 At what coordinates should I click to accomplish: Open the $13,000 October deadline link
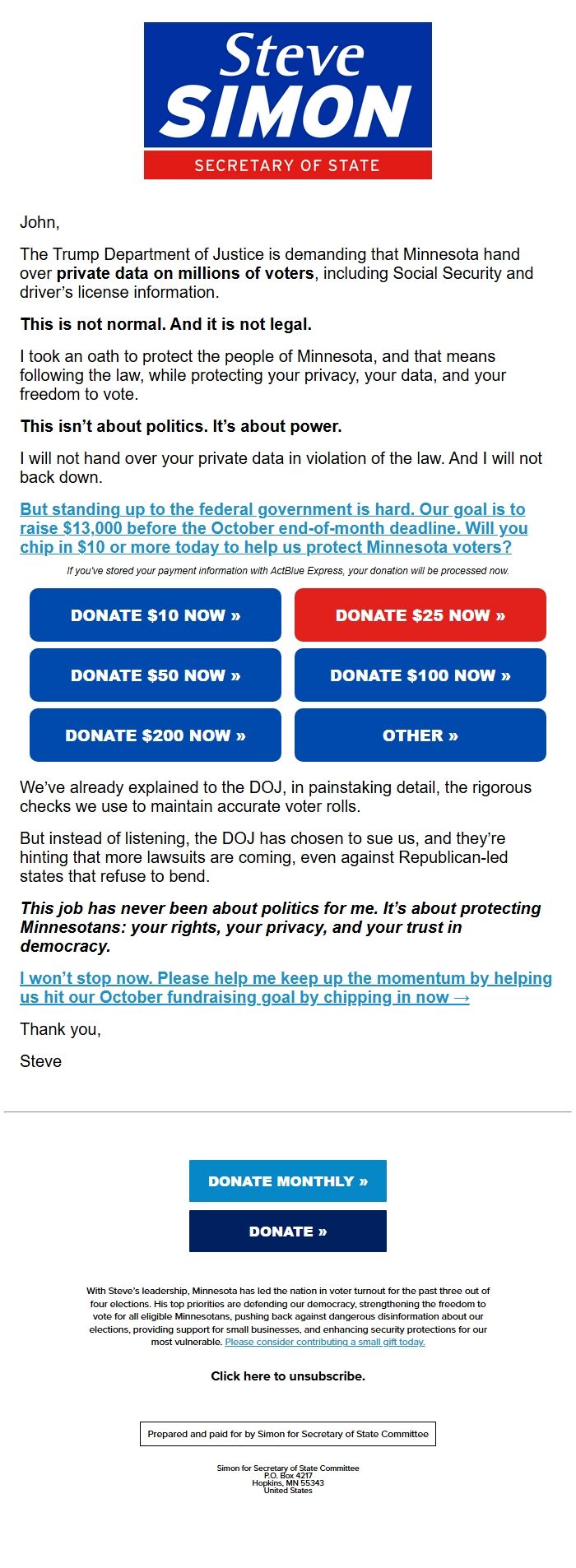click(273, 528)
